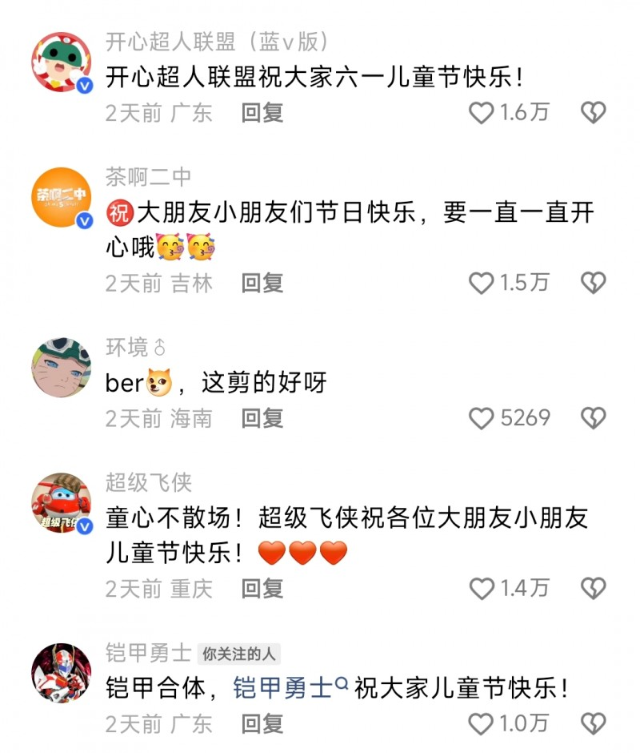Reply to 茶啊二中's comment
Image resolution: width=640 pixels, height=753 pixels.
click(x=262, y=283)
